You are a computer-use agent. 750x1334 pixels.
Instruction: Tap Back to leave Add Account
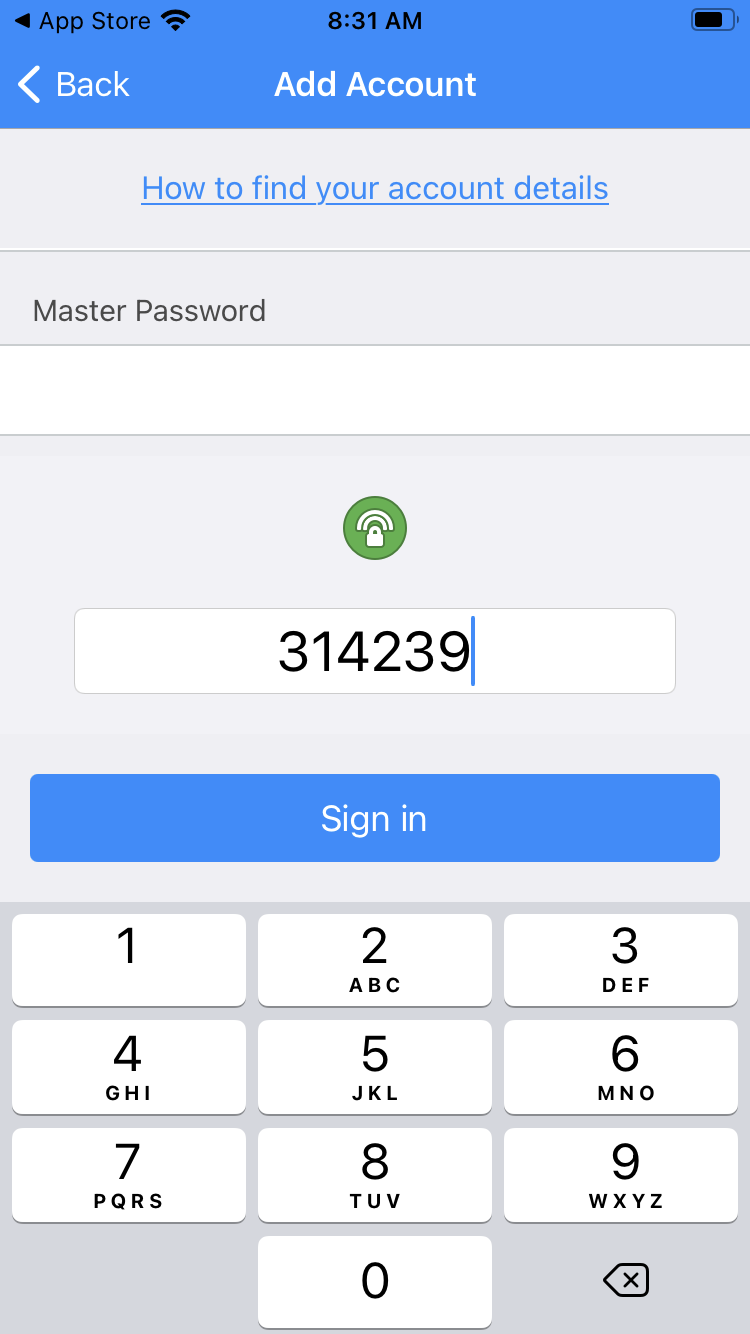[x=70, y=85]
